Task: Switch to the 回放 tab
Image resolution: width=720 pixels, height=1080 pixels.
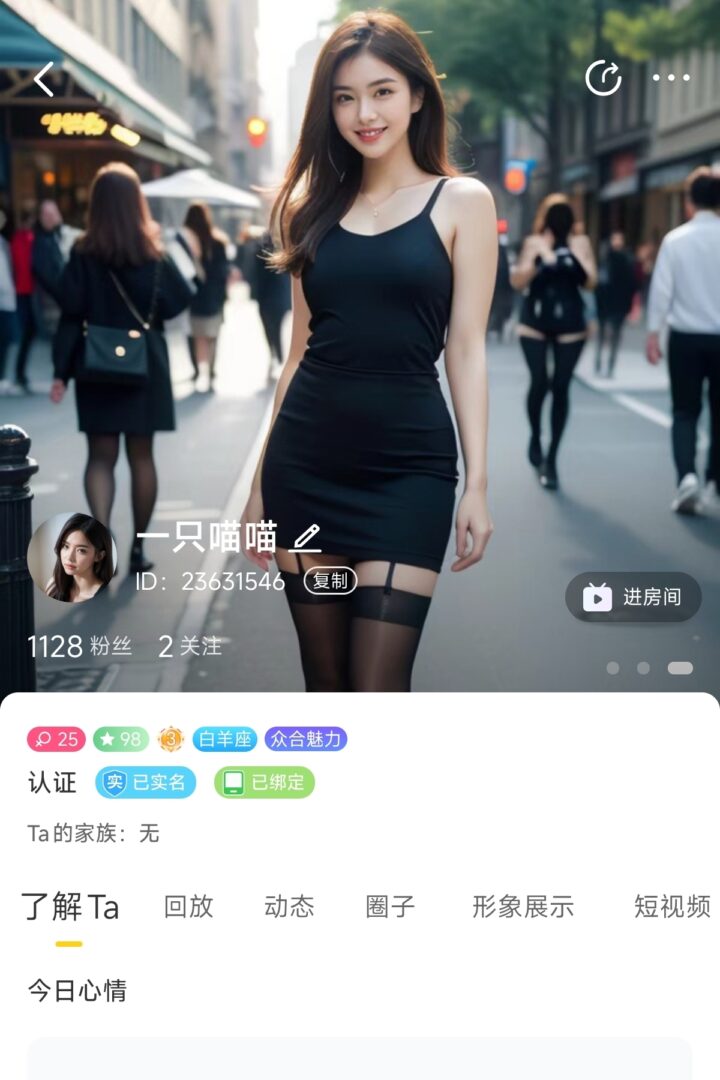Action: tap(189, 906)
